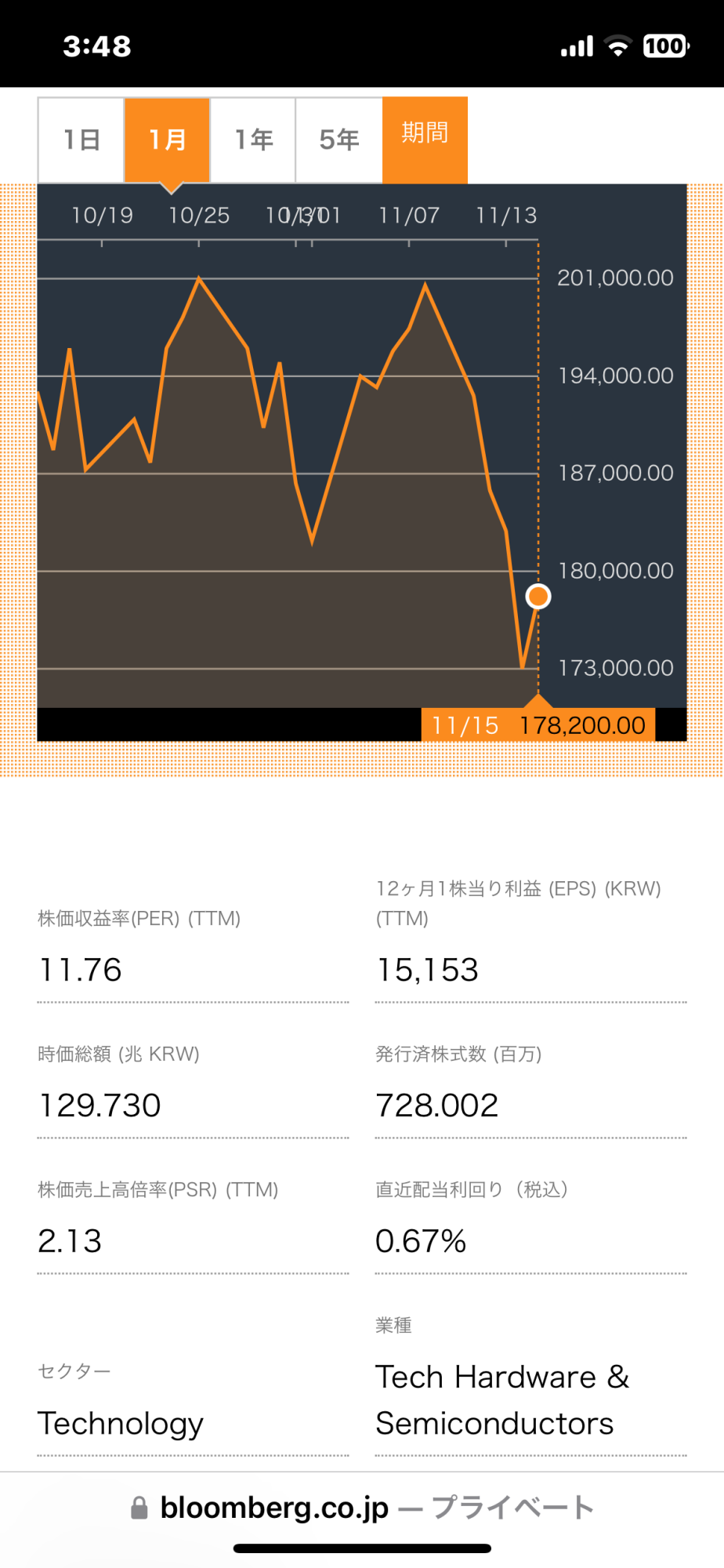This screenshot has width=724, height=1568.
Task: Select the 1月 chart range
Action: [167, 140]
